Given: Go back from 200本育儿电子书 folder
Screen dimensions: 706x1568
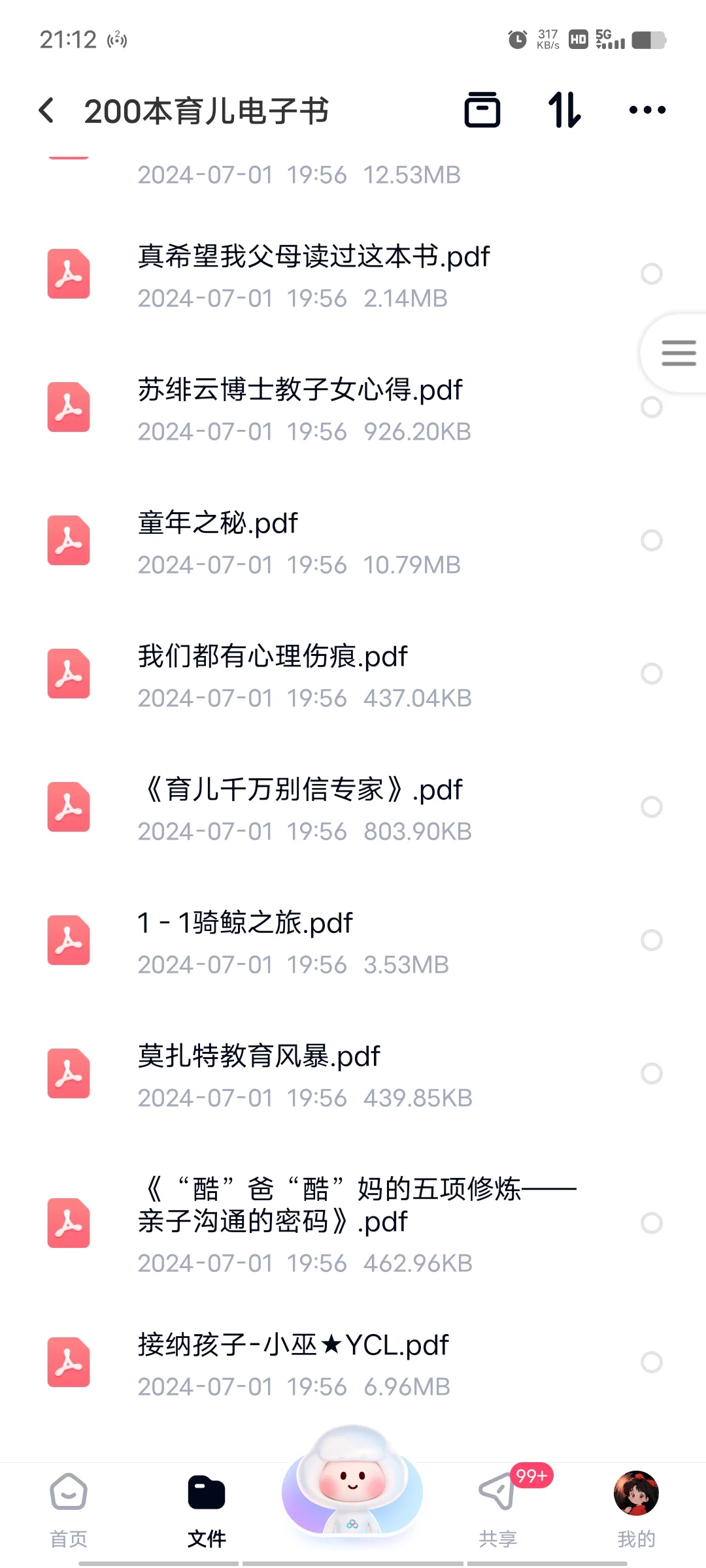Looking at the screenshot, I should (46, 110).
